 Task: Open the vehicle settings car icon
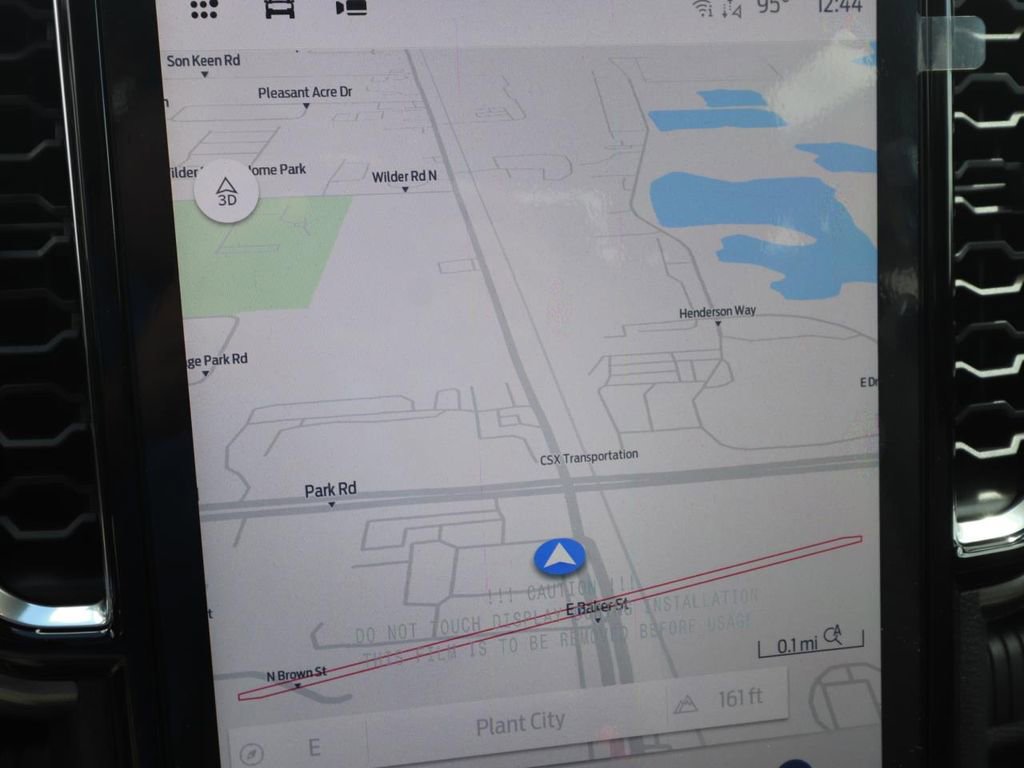[280, 8]
